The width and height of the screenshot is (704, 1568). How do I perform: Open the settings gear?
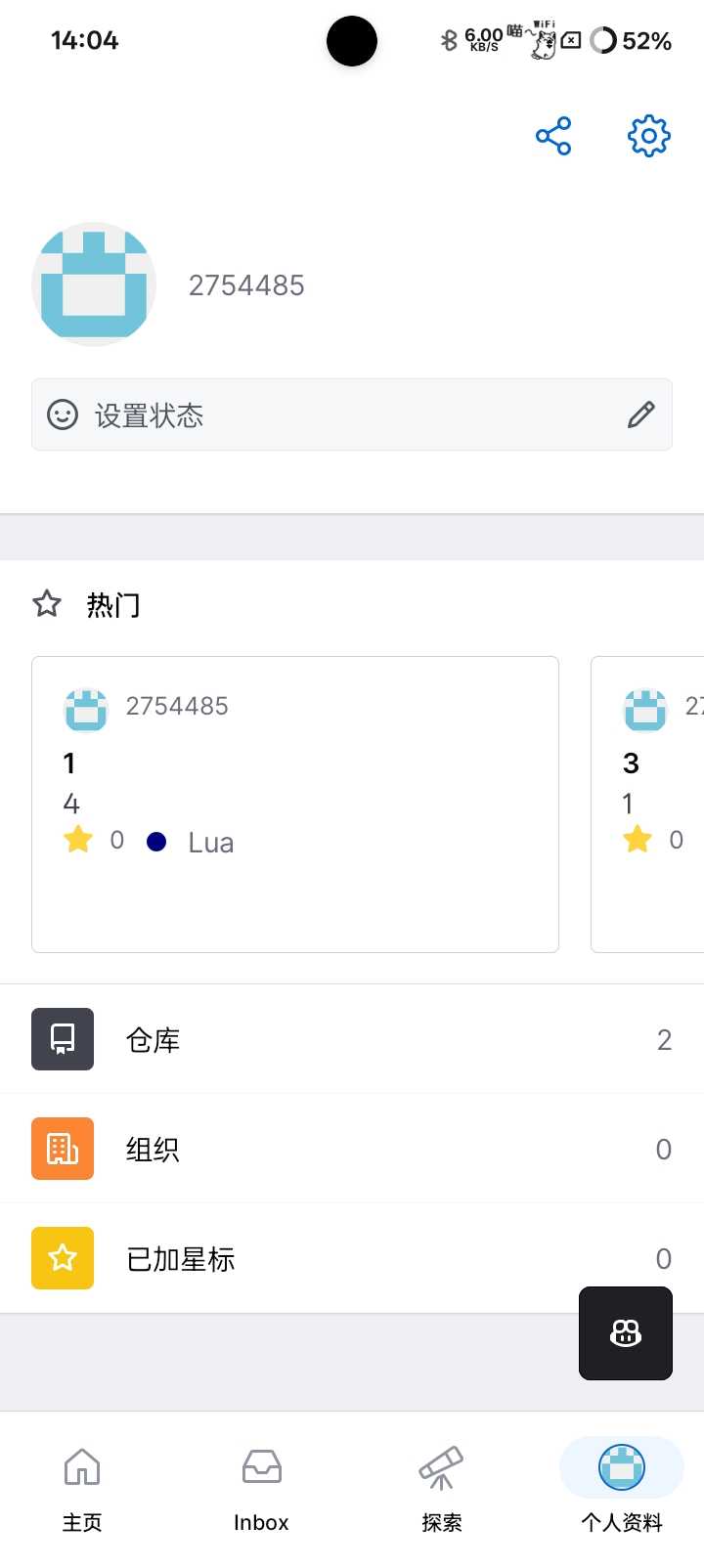(x=648, y=136)
